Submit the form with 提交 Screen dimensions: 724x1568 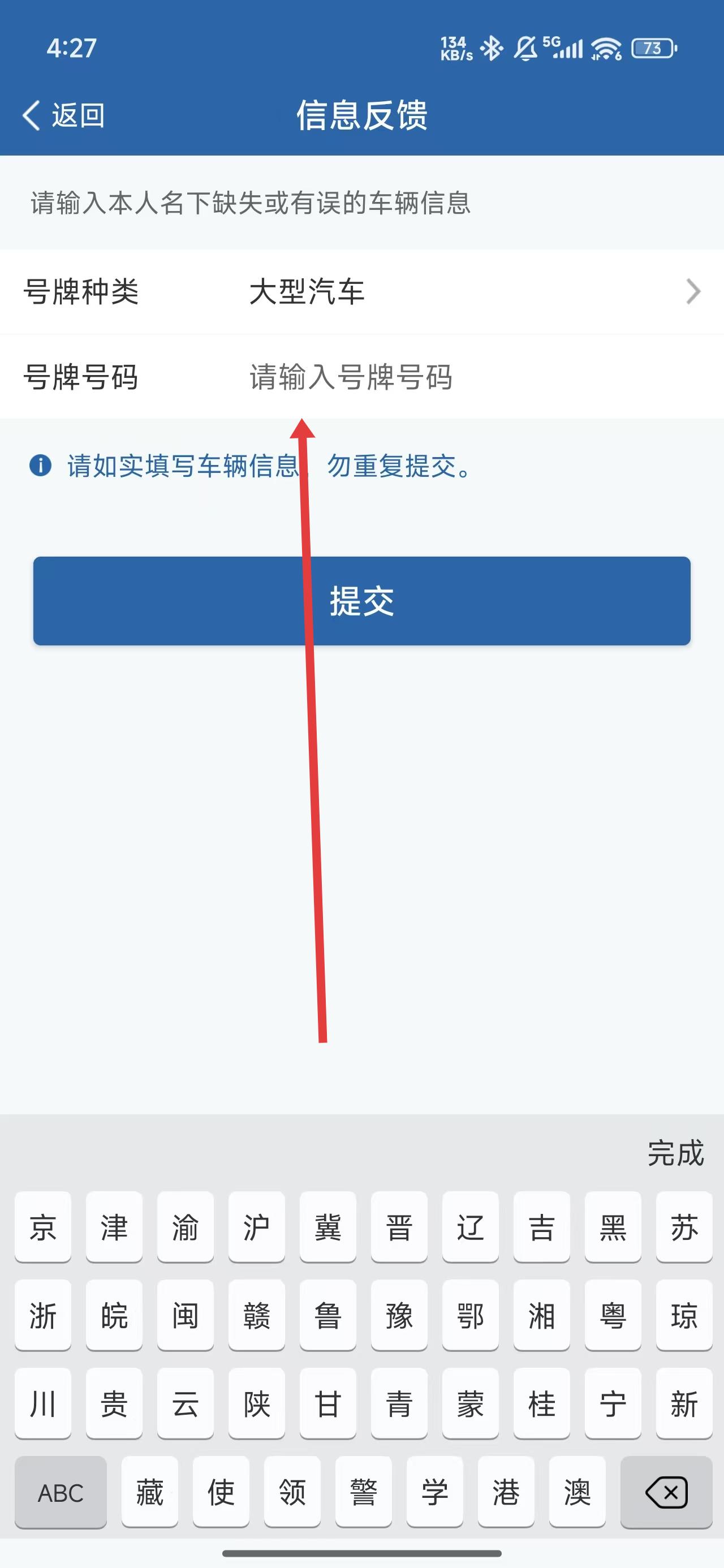click(x=361, y=601)
